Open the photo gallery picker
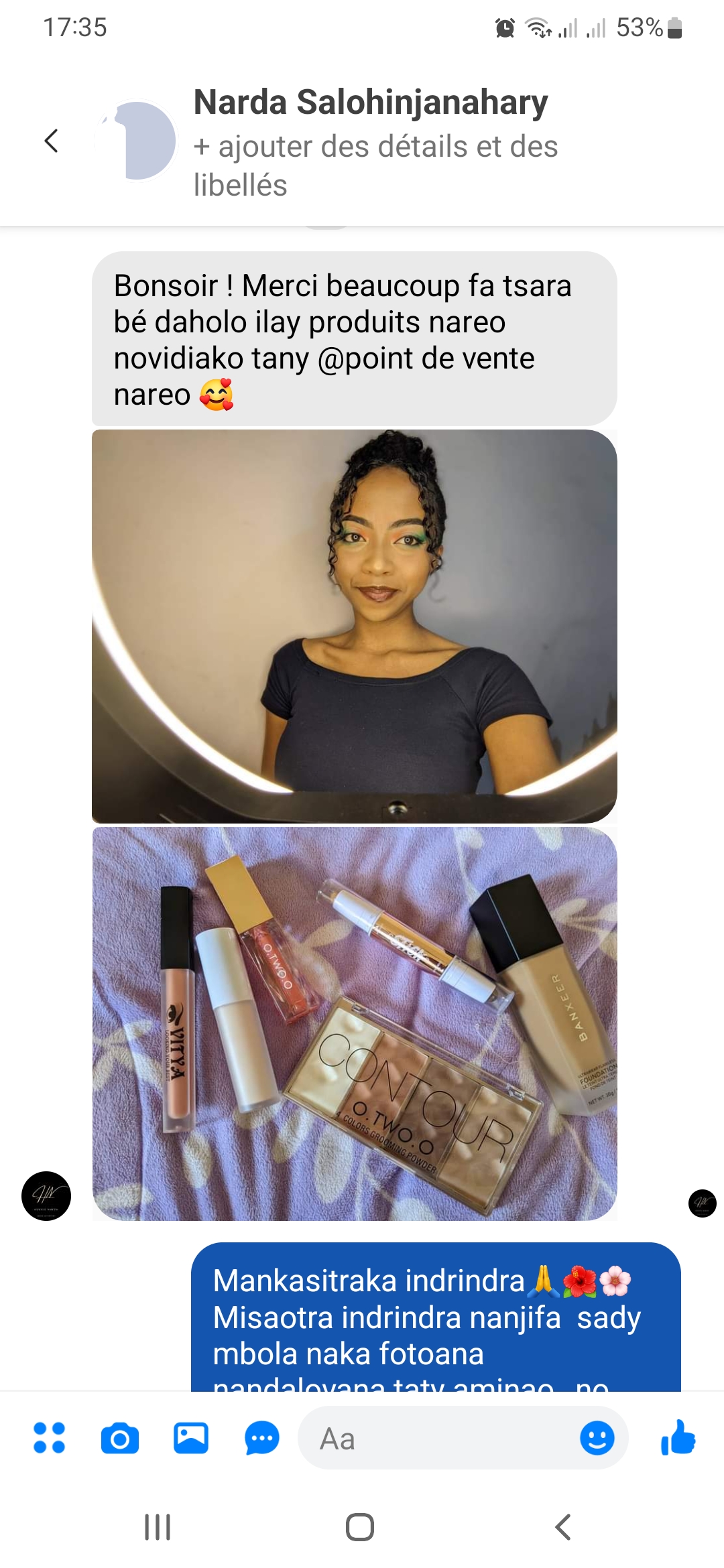Image resolution: width=724 pixels, height=1568 pixels. (x=191, y=1438)
